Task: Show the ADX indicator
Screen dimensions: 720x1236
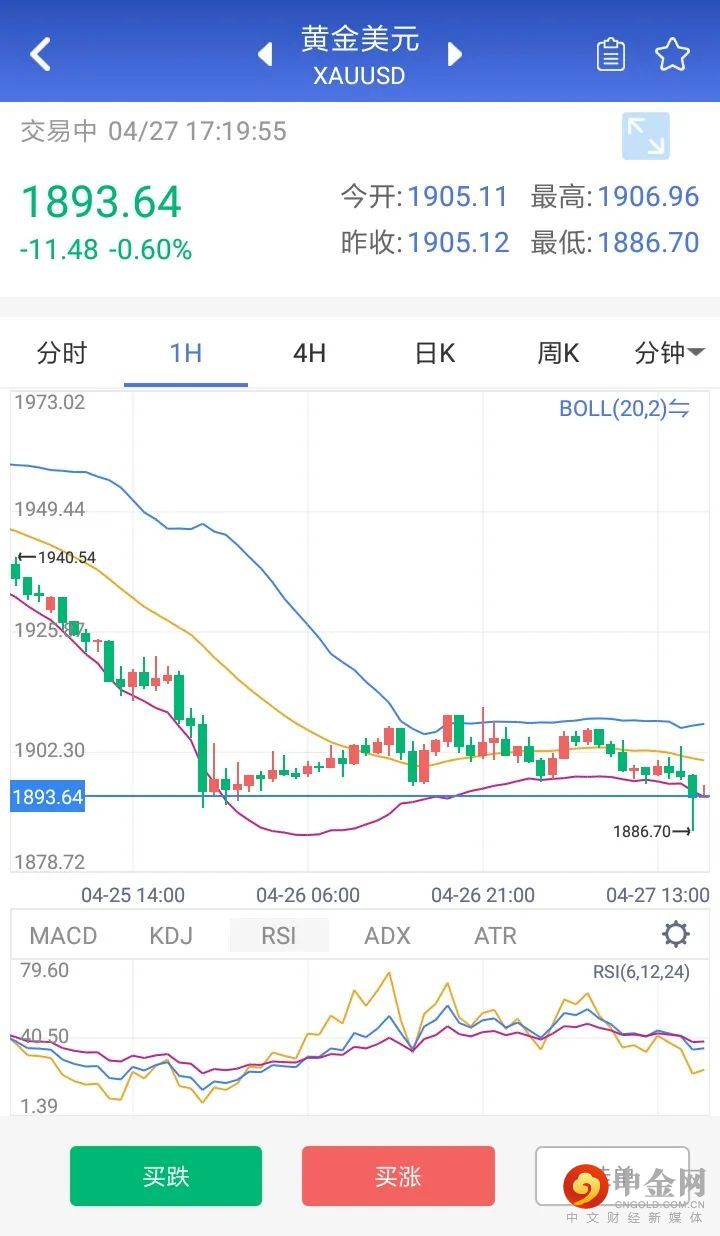Action: 388,936
